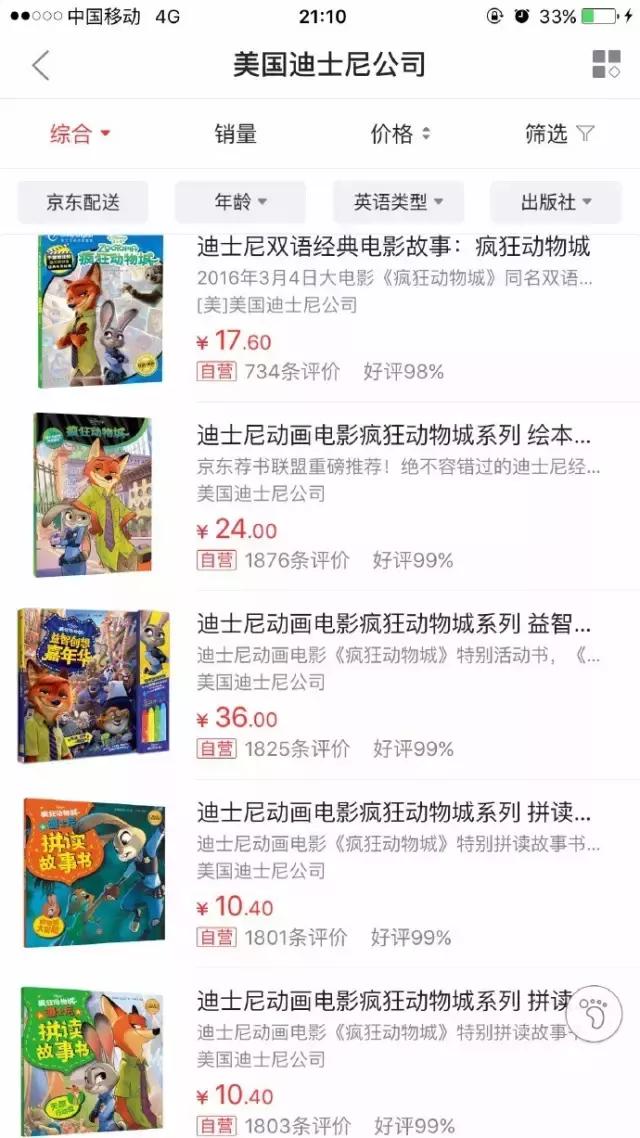
Task: Open the 迪士尼双语经典电影故事 book priced ¥17.60
Action: pyautogui.click(x=393, y=246)
